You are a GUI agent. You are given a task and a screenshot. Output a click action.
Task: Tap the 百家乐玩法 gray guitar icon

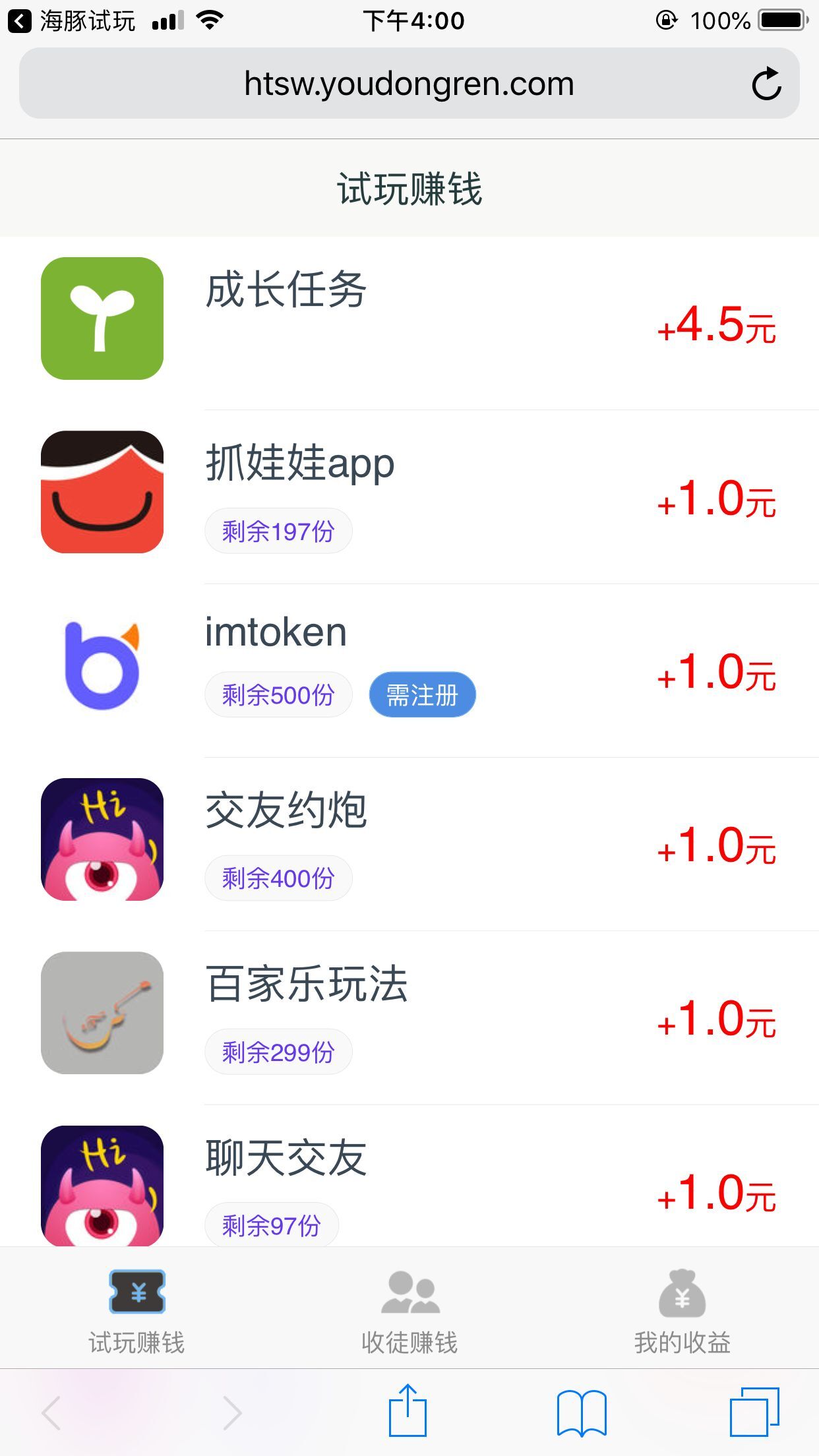[102, 1014]
